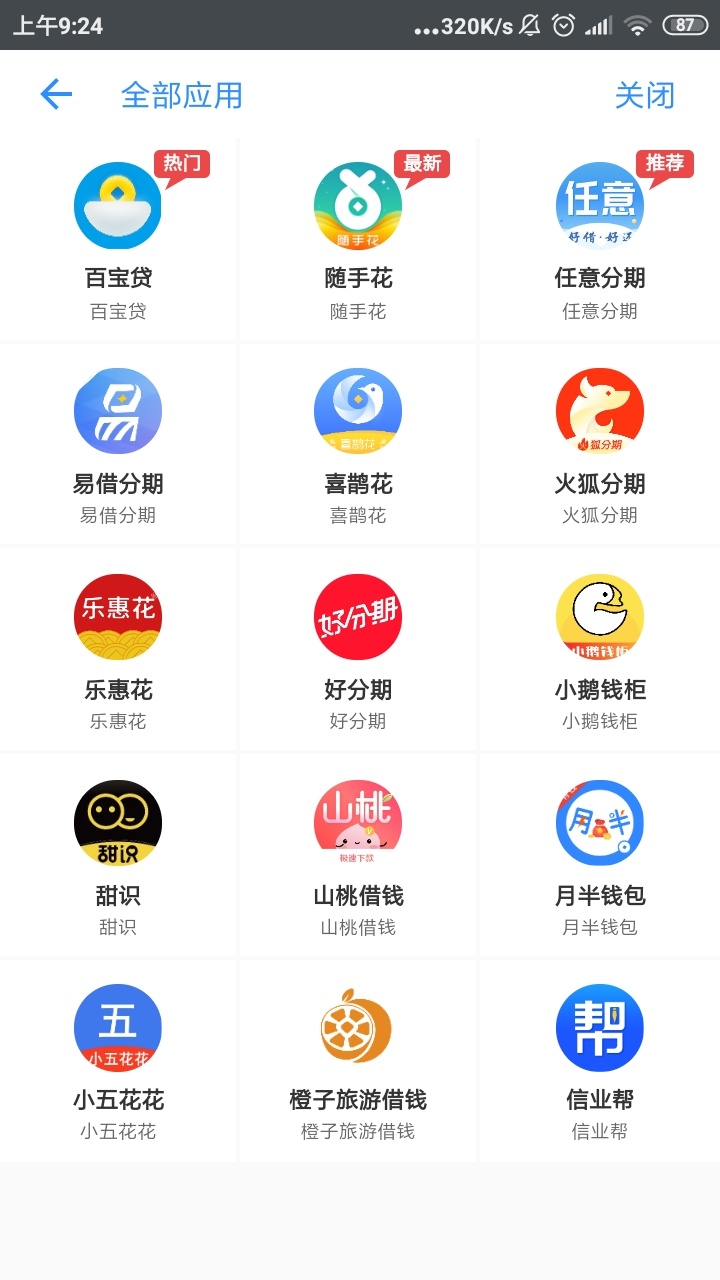720x1280 pixels.
Task: Select 山桃借钱 from the grid
Action: [358, 856]
